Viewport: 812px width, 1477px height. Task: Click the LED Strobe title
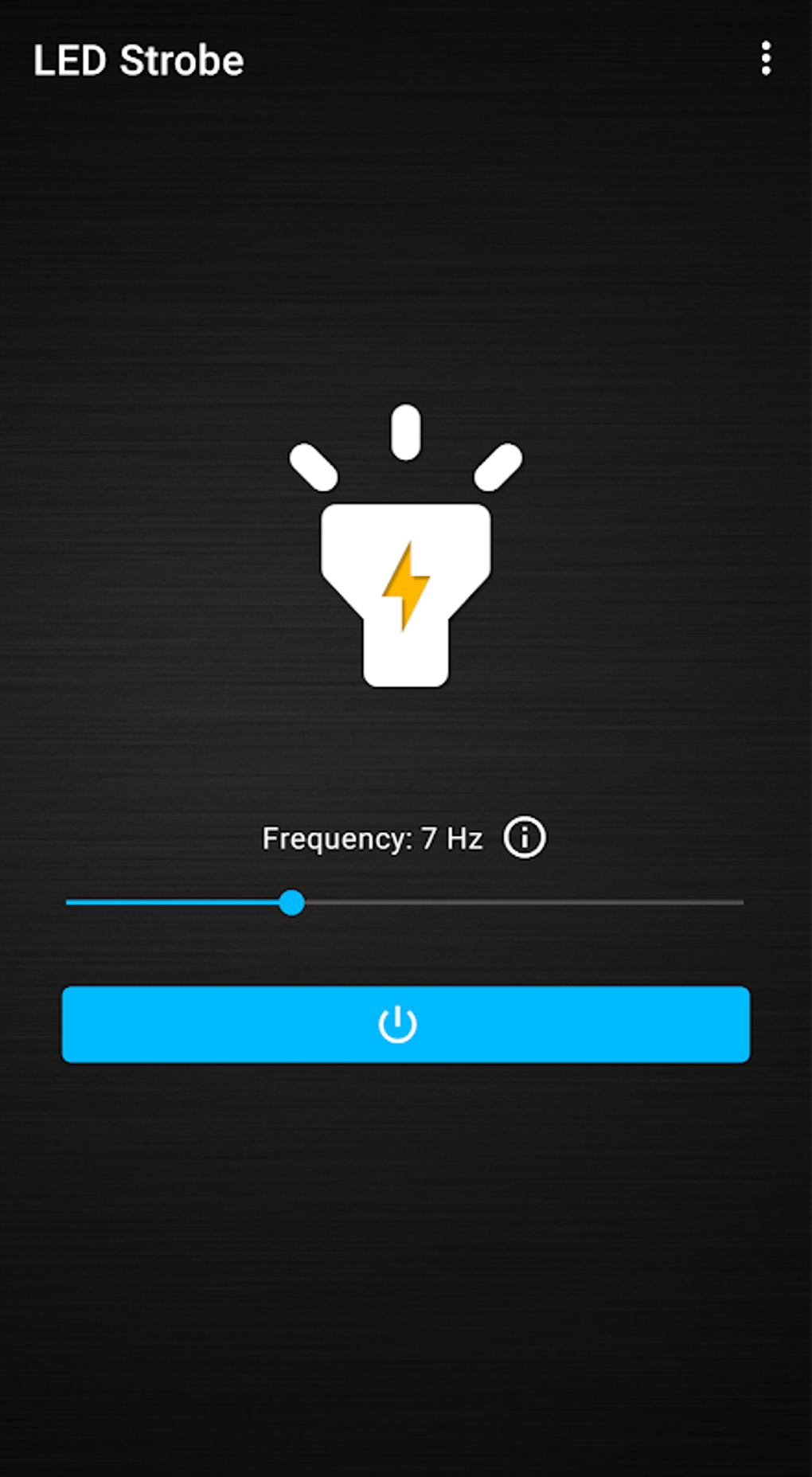[139, 59]
